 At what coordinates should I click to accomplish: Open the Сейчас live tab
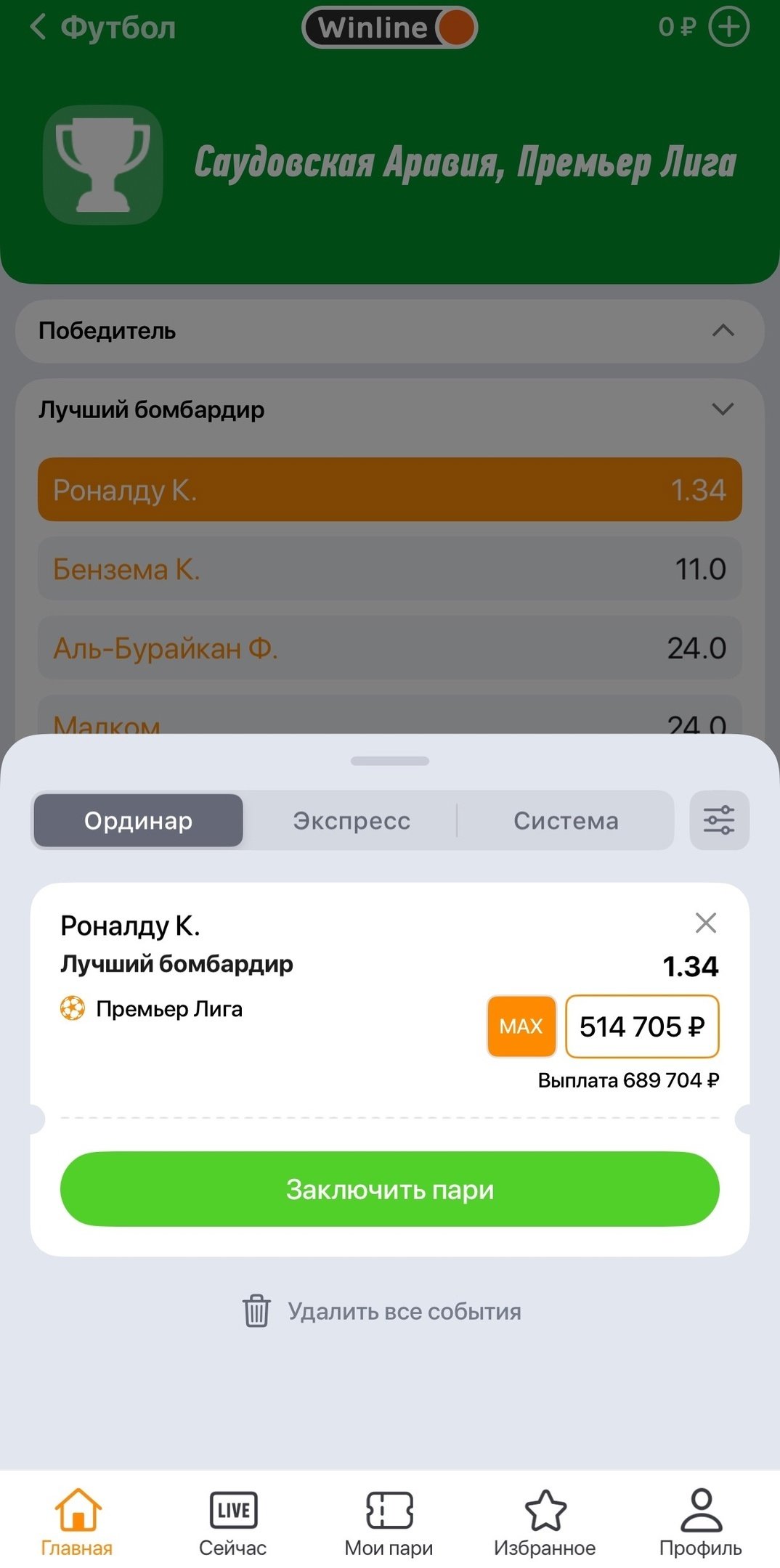coord(233,1522)
